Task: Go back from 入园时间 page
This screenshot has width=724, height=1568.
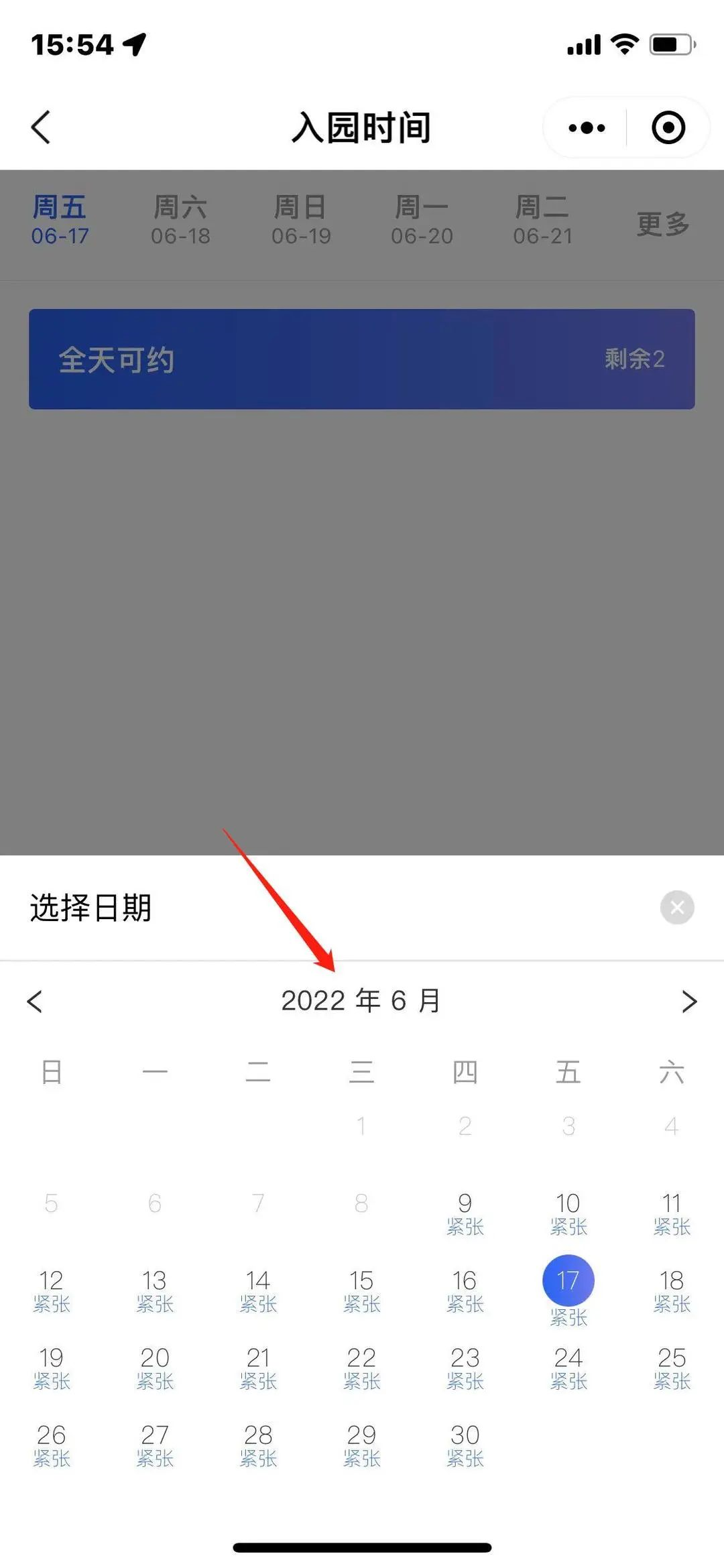Action: click(41, 127)
